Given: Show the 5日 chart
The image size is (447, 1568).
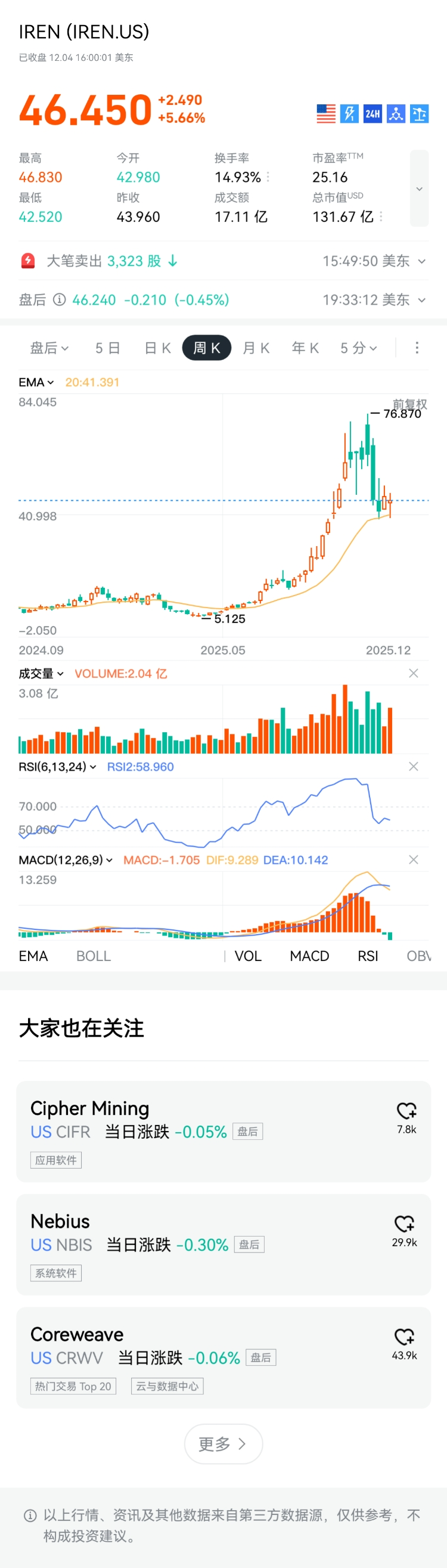Looking at the screenshot, I should pyautogui.click(x=108, y=348).
